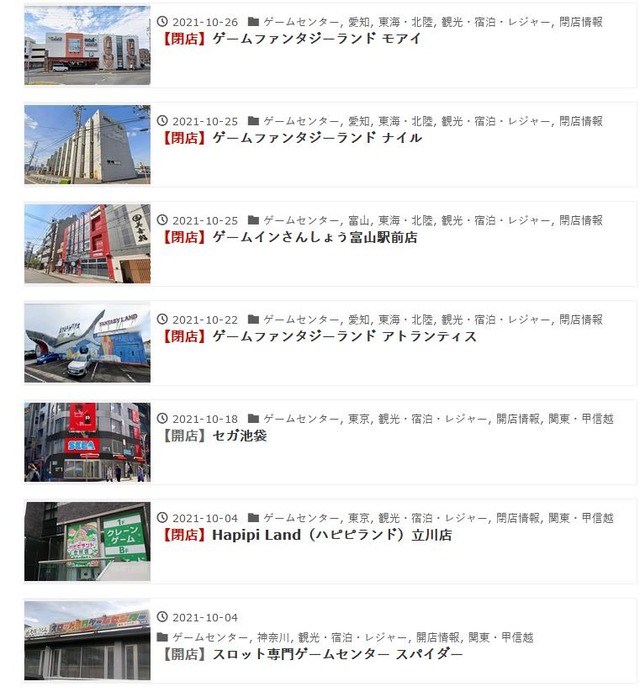Tap the thumbnail photo for ゲームファンタジーランド アトランティス
640x692 pixels.
click(x=87, y=343)
